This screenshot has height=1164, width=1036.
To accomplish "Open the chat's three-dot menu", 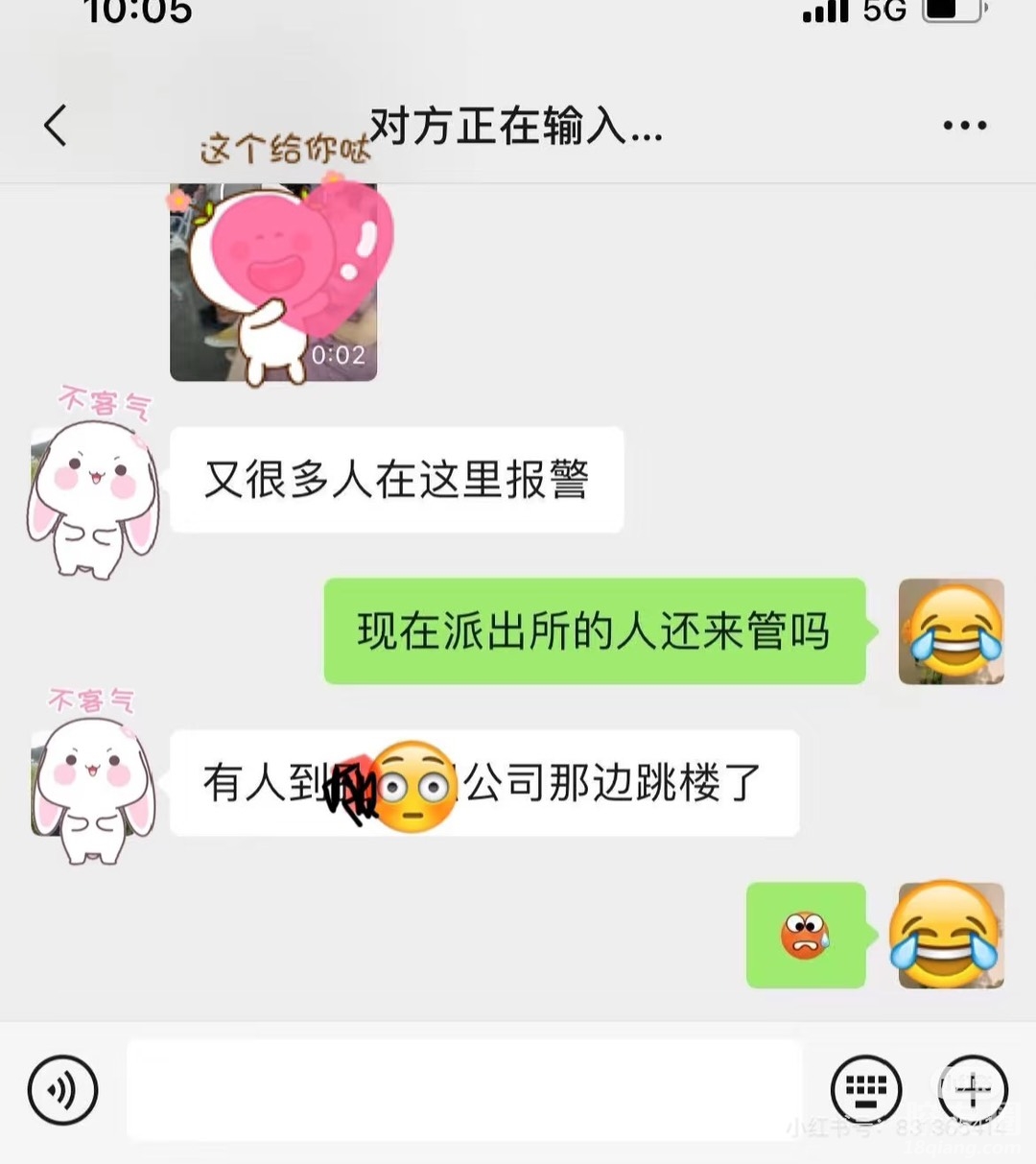I will coord(964,126).
